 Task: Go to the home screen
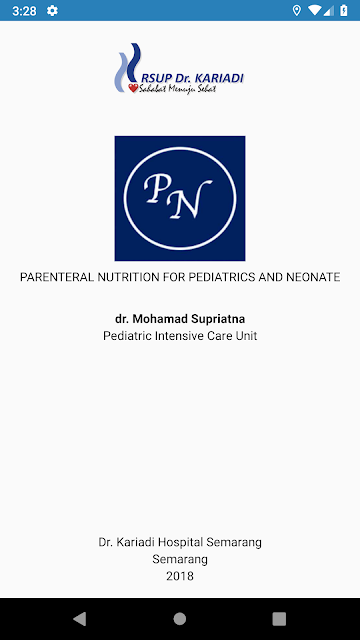(x=180, y=619)
